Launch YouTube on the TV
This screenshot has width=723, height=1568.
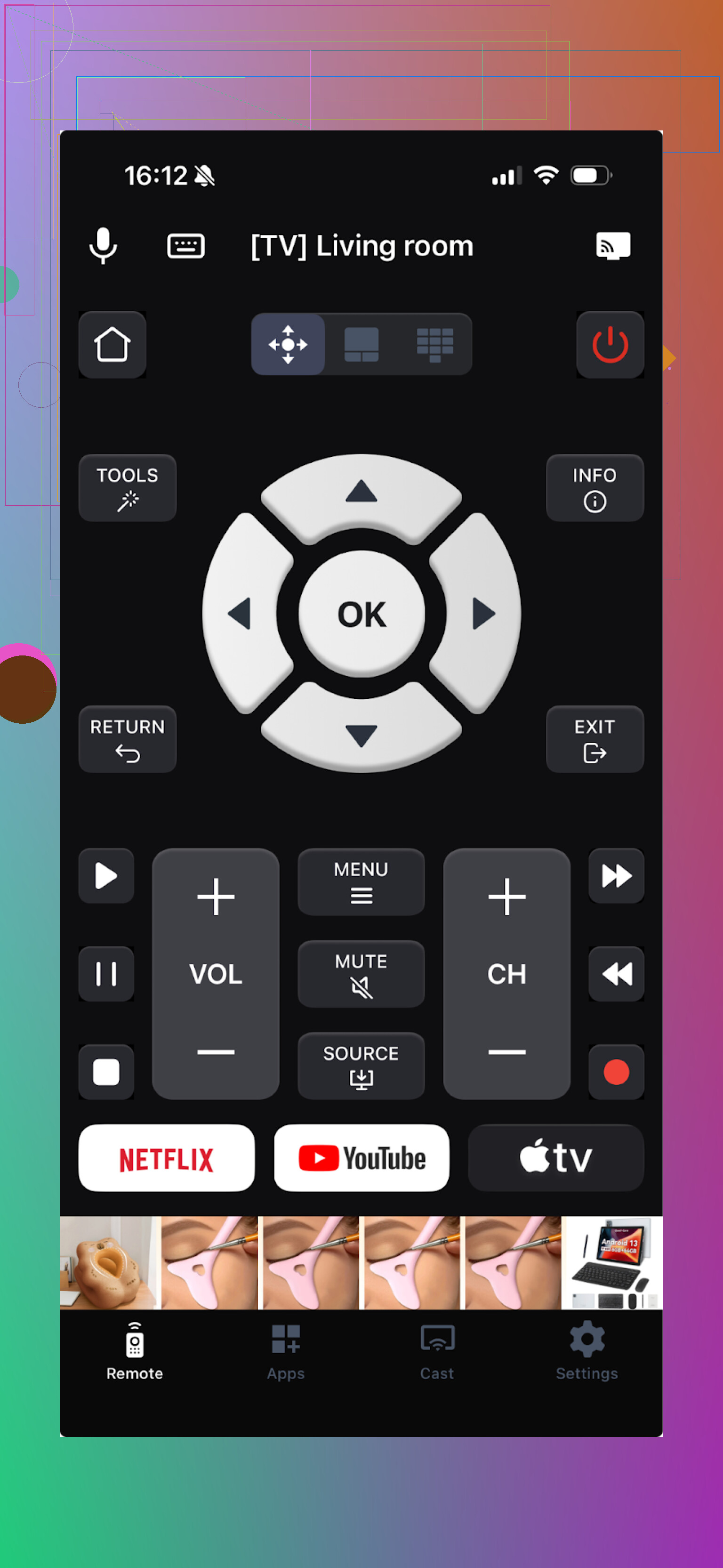coord(361,1158)
